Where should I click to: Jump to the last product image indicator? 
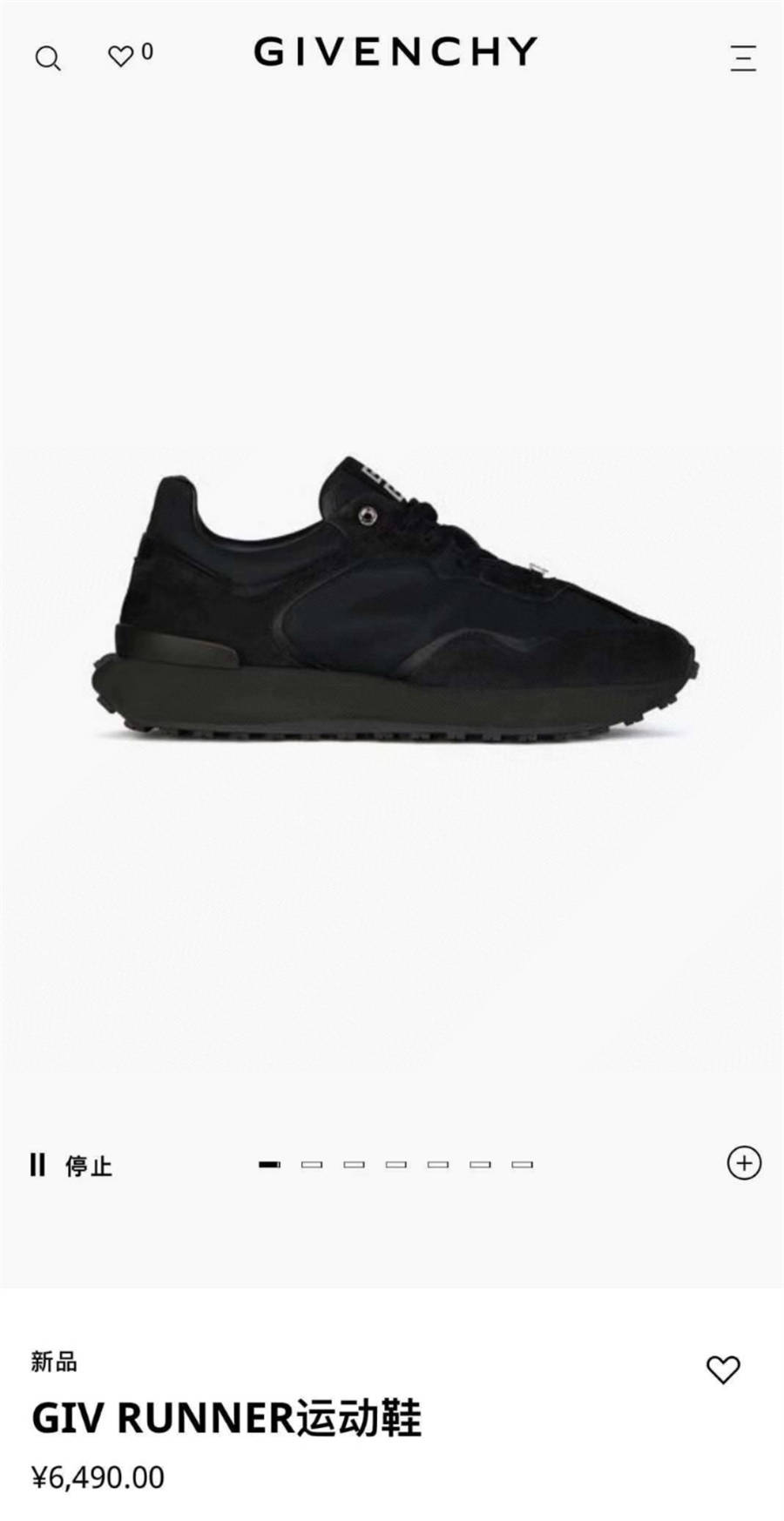[x=522, y=1165]
